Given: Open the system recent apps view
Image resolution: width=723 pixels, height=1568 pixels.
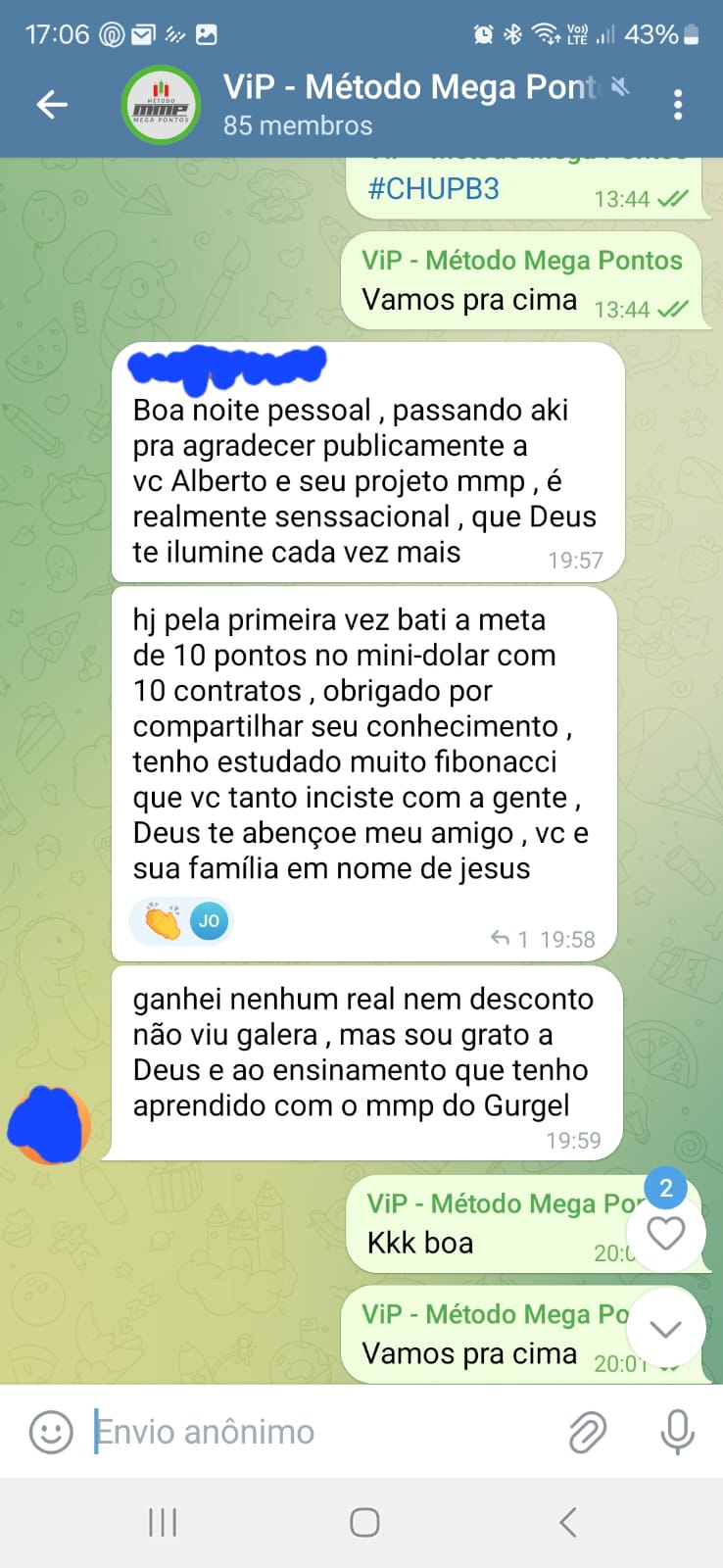Looking at the screenshot, I should pyautogui.click(x=163, y=1522).
